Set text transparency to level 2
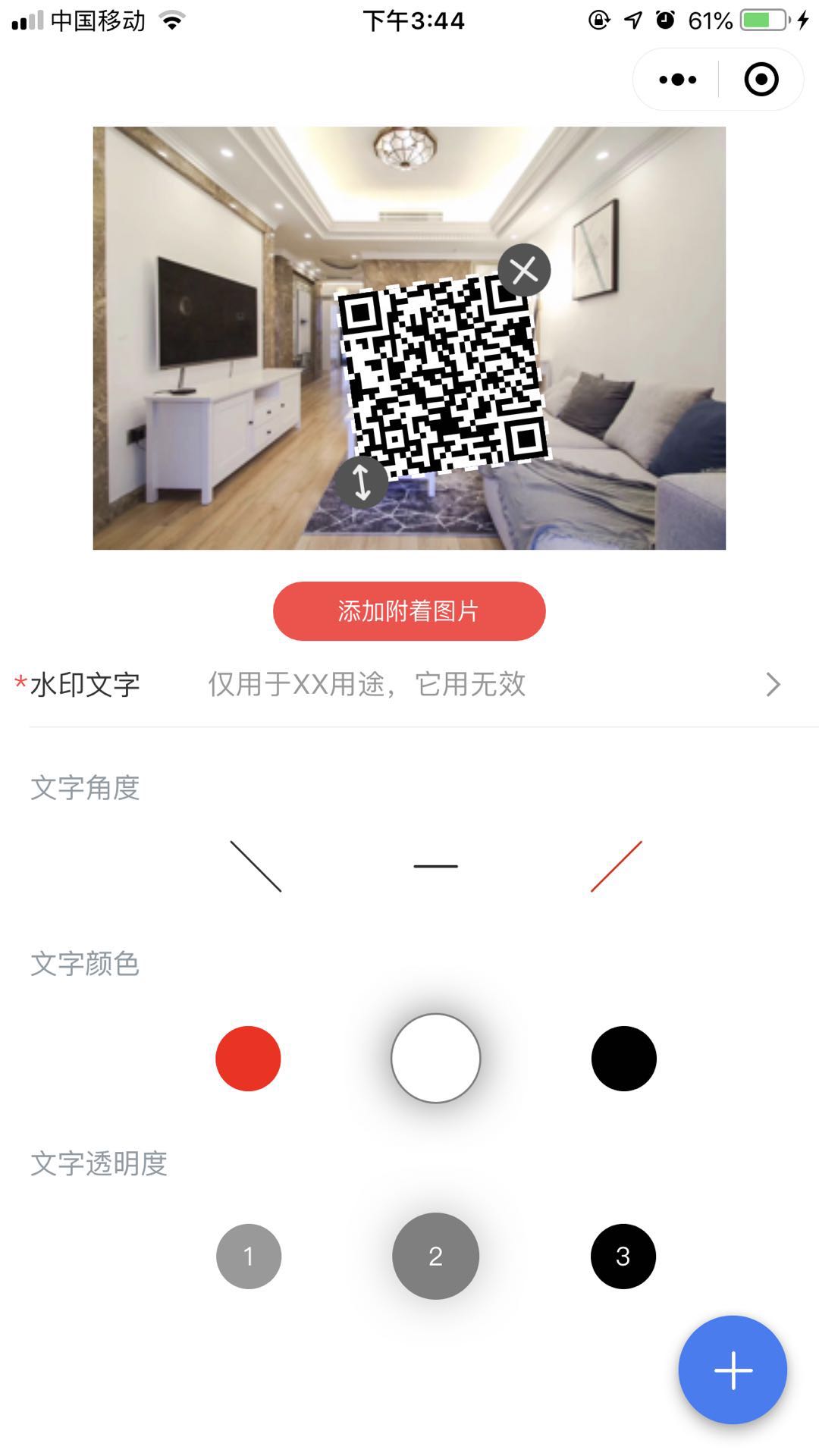The height and width of the screenshot is (1456, 819). [436, 1257]
